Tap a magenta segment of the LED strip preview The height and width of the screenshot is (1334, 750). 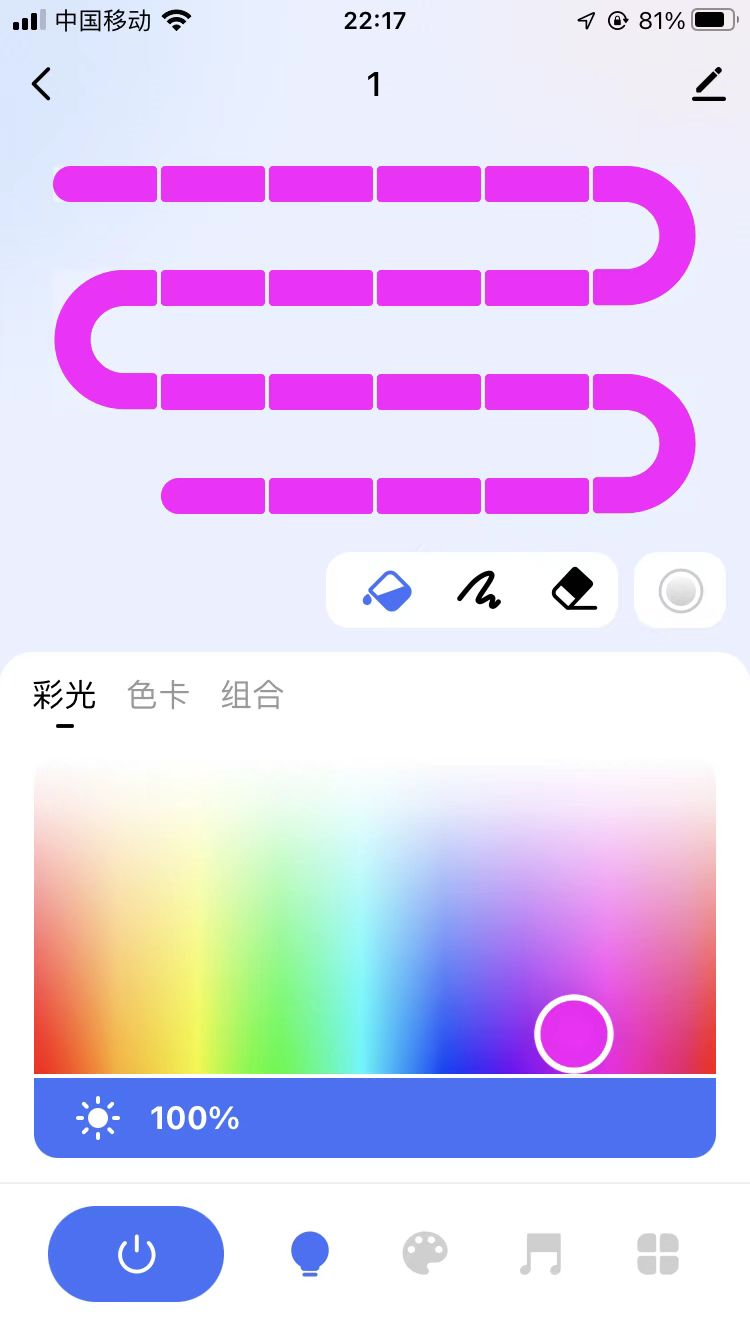click(320, 184)
